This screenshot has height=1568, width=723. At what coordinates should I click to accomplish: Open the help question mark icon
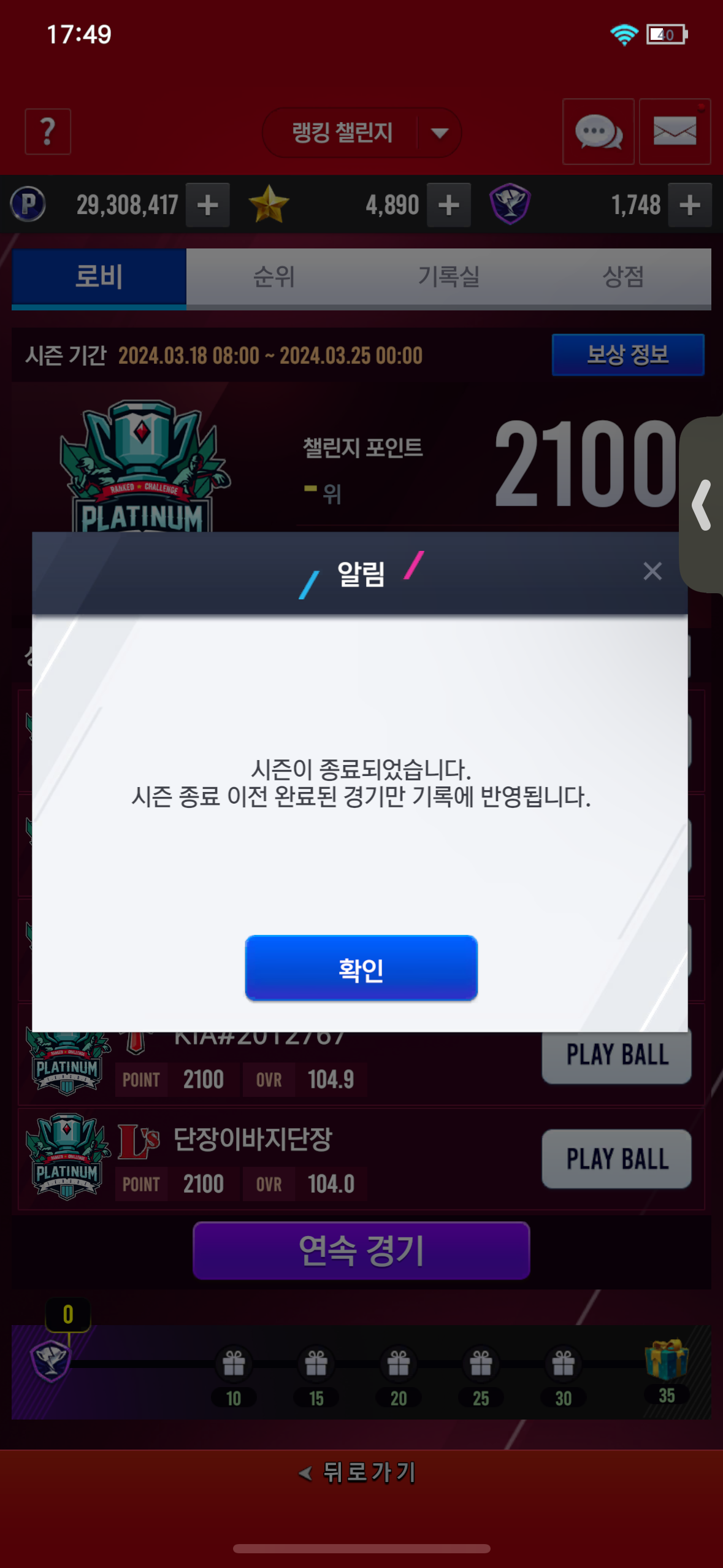coord(48,132)
